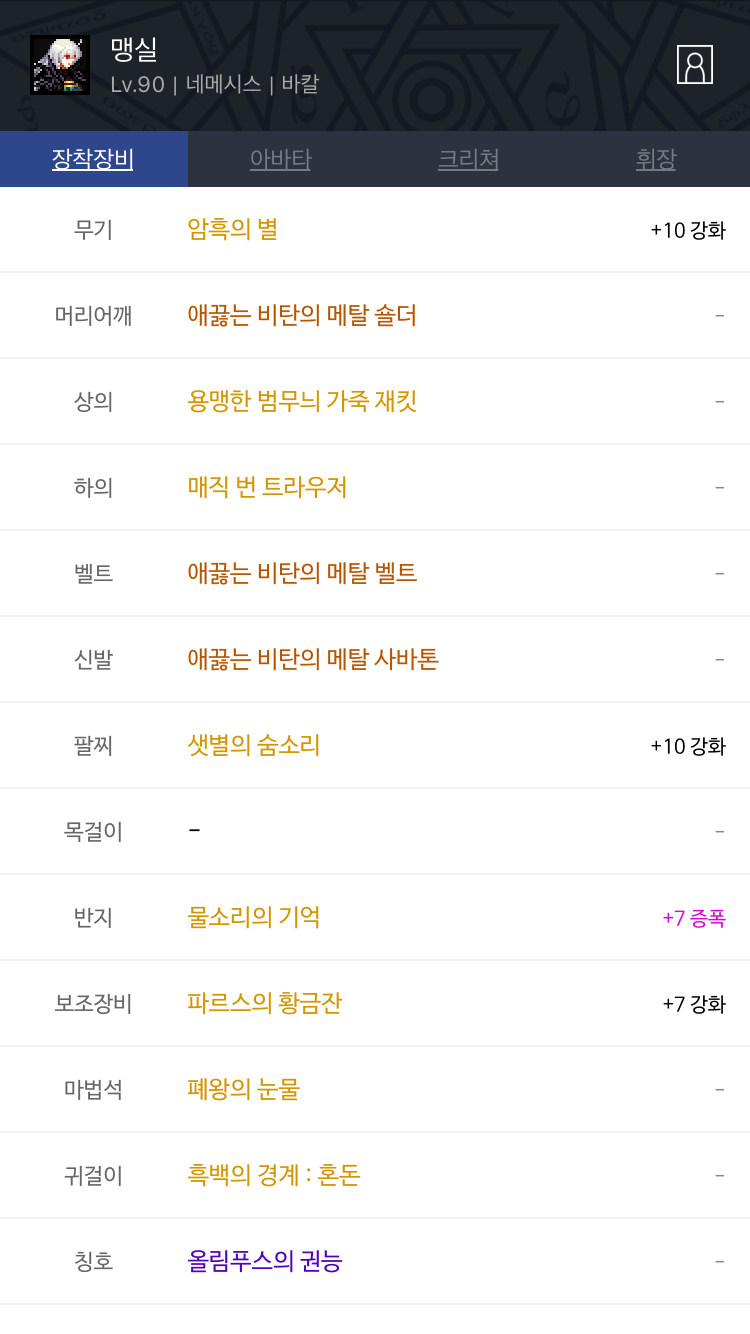
Task: Tap 매직 번 트라우저 item
Action: tap(268, 488)
